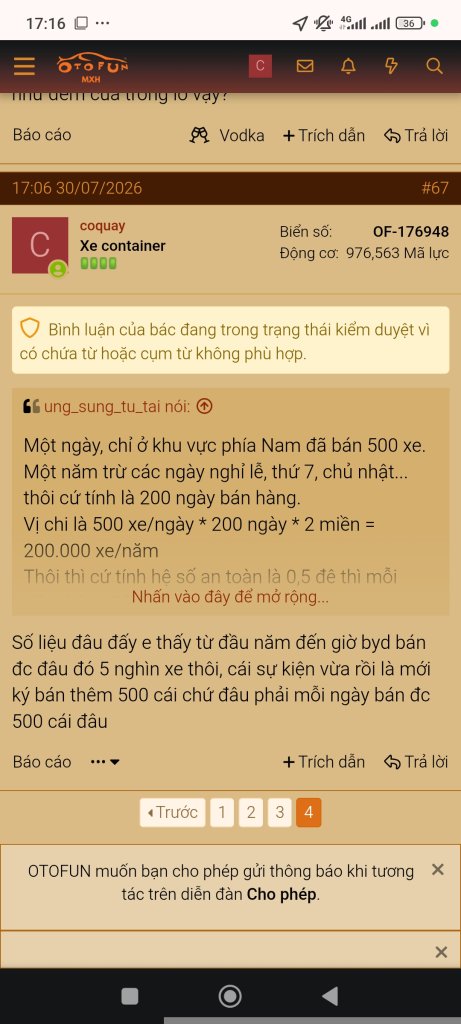Screen dimensions: 461x1024
Task: Open the notifications bell
Action: coord(348,66)
